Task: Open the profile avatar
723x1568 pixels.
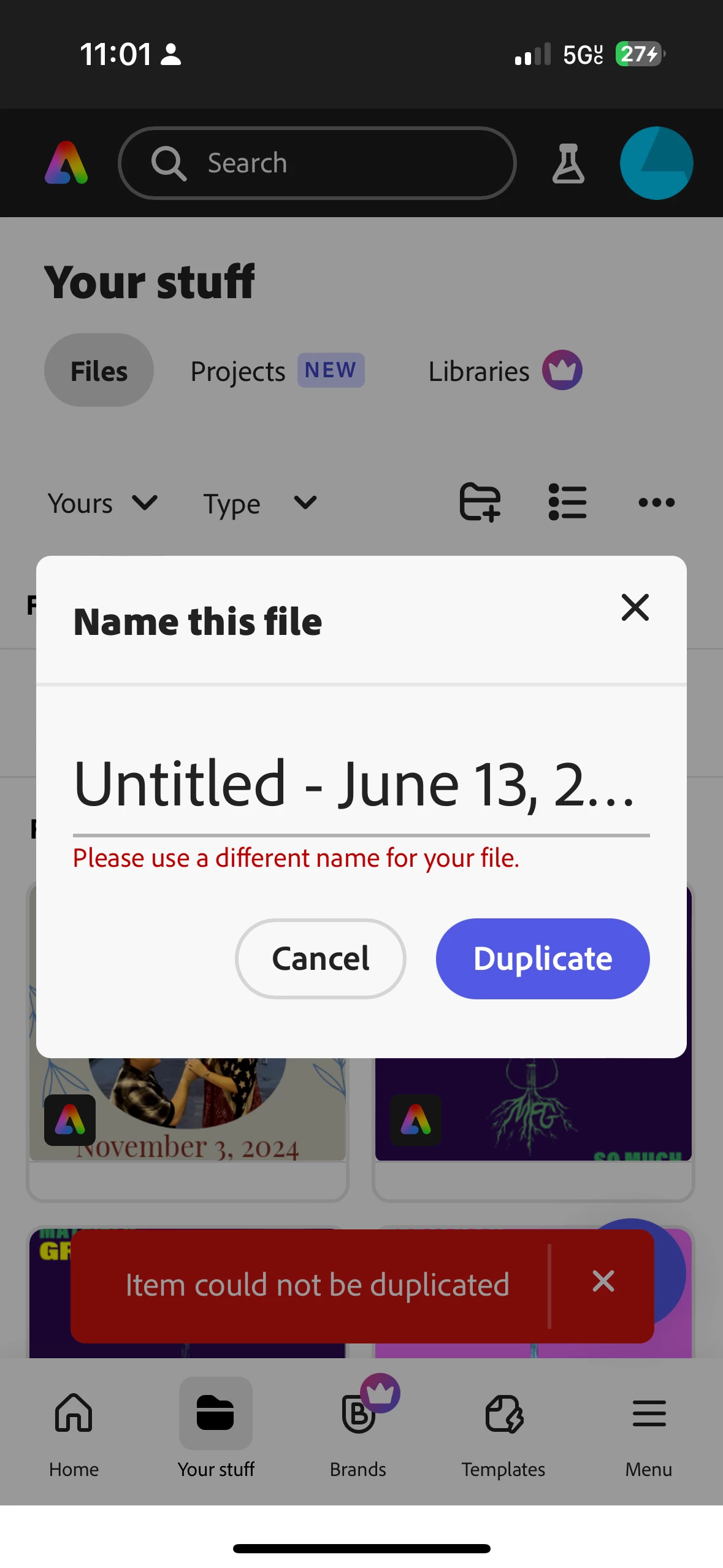Action: 656,163
